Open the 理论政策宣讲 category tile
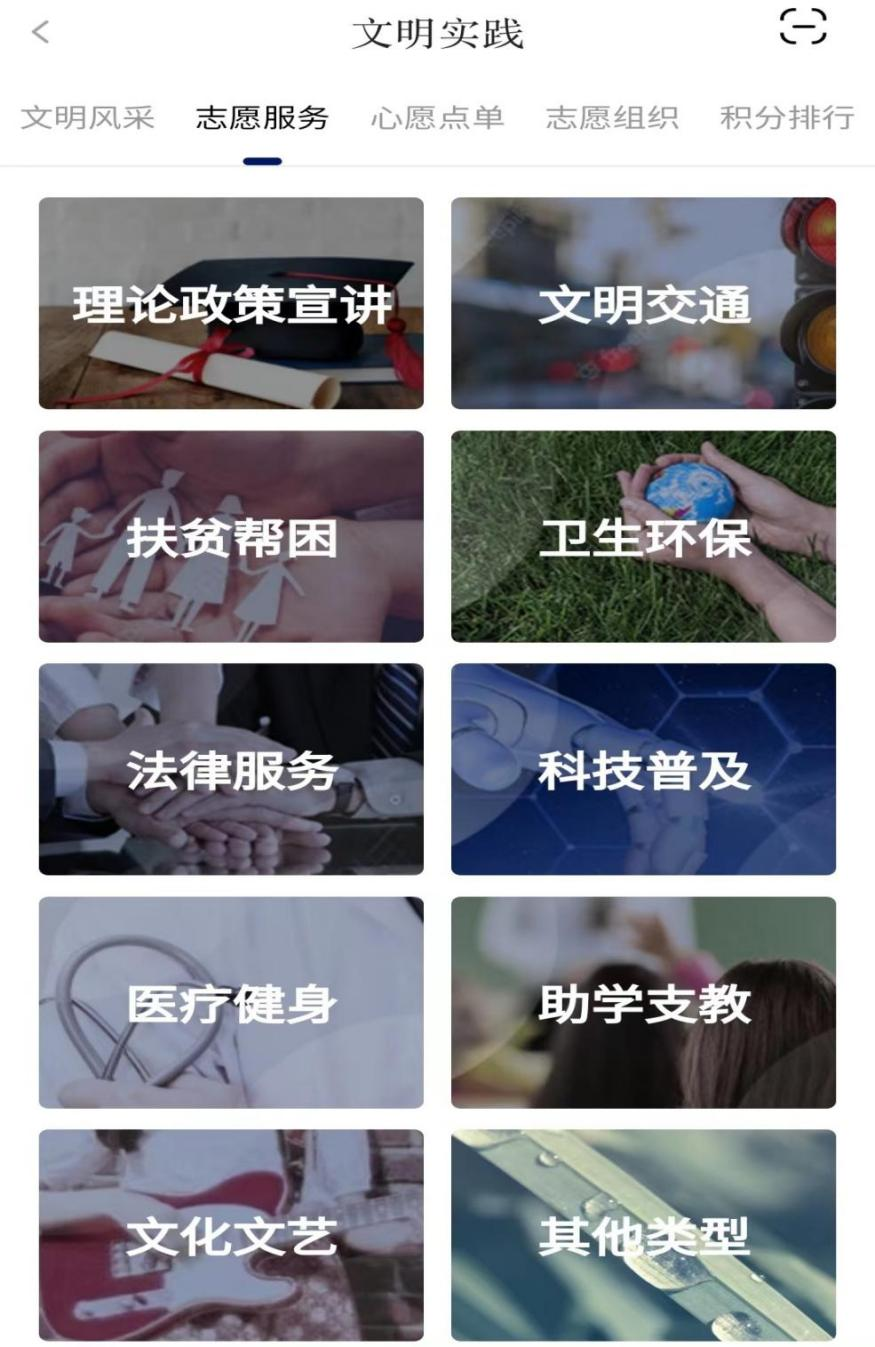Viewport: 875px width, 1347px height. [231, 303]
